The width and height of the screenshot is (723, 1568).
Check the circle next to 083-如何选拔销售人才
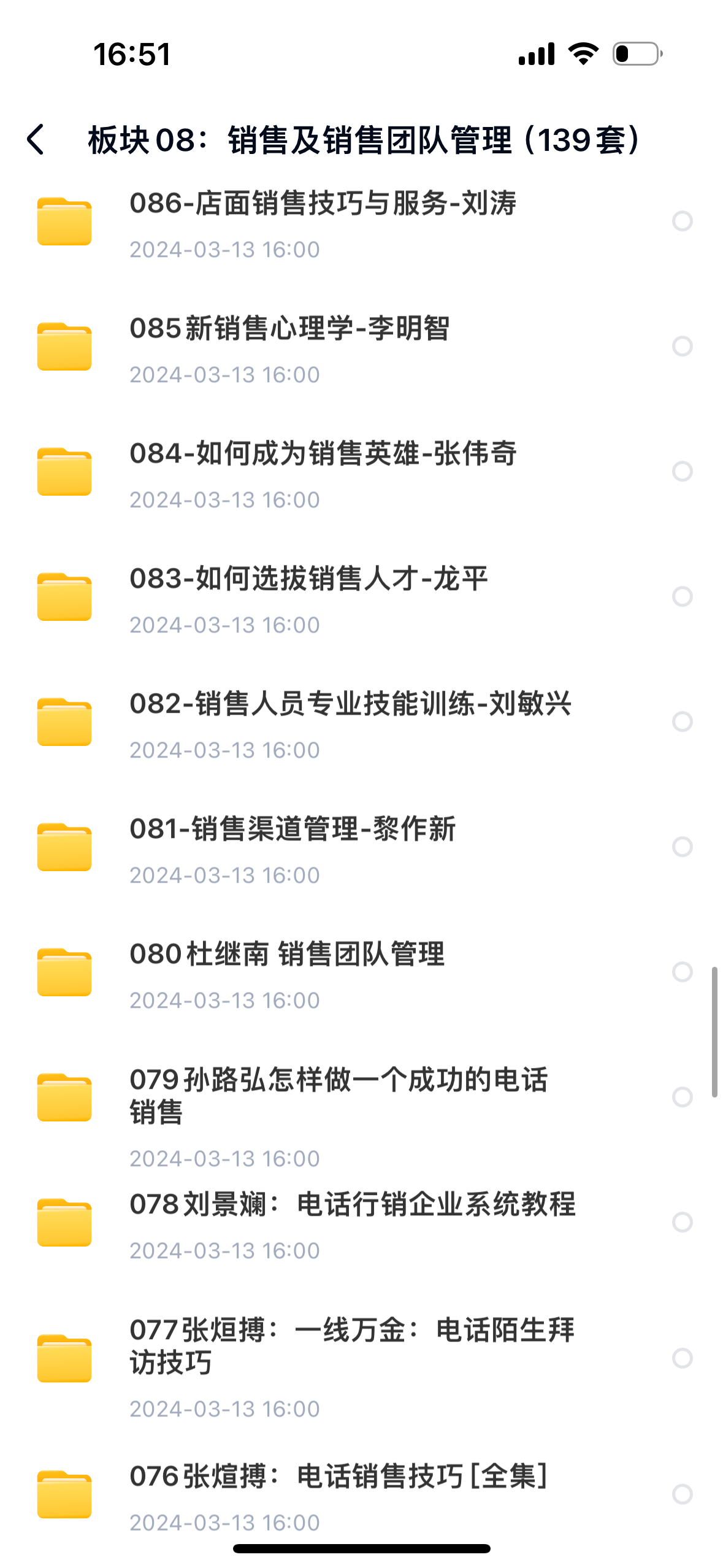(682, 596)
